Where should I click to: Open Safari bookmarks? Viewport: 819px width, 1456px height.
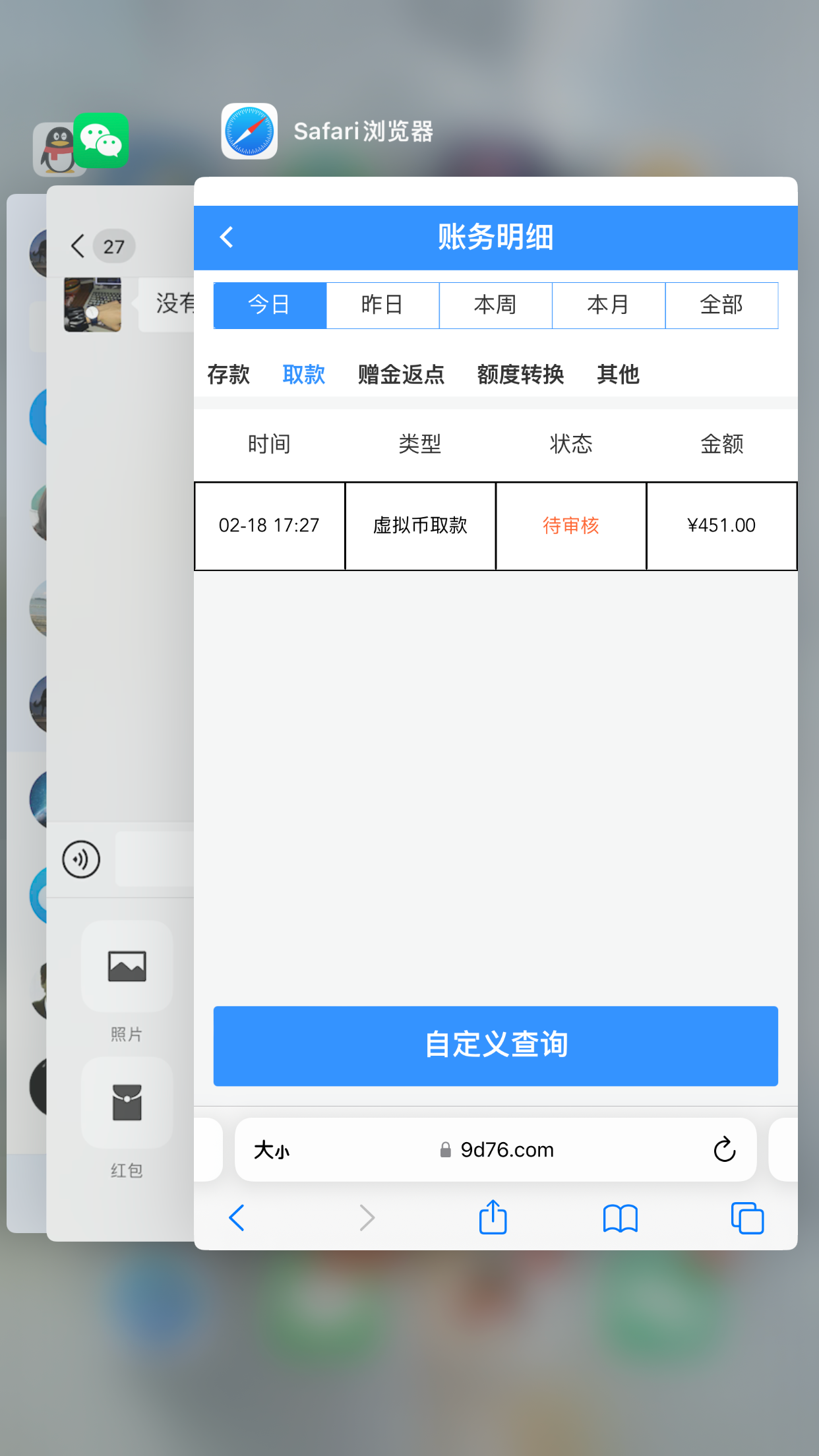[x=620, y=1218]
